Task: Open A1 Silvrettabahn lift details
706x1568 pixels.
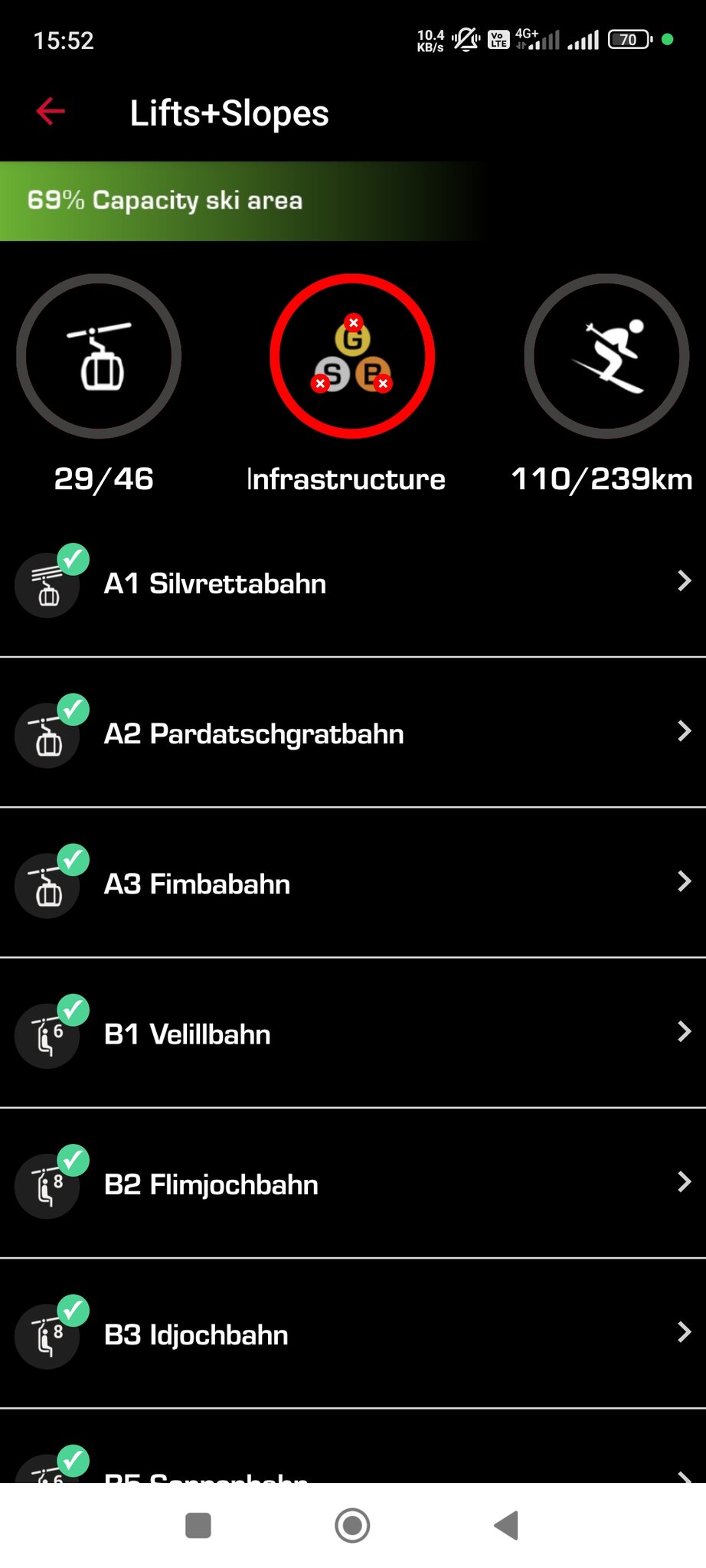Action: click(352, 583)
